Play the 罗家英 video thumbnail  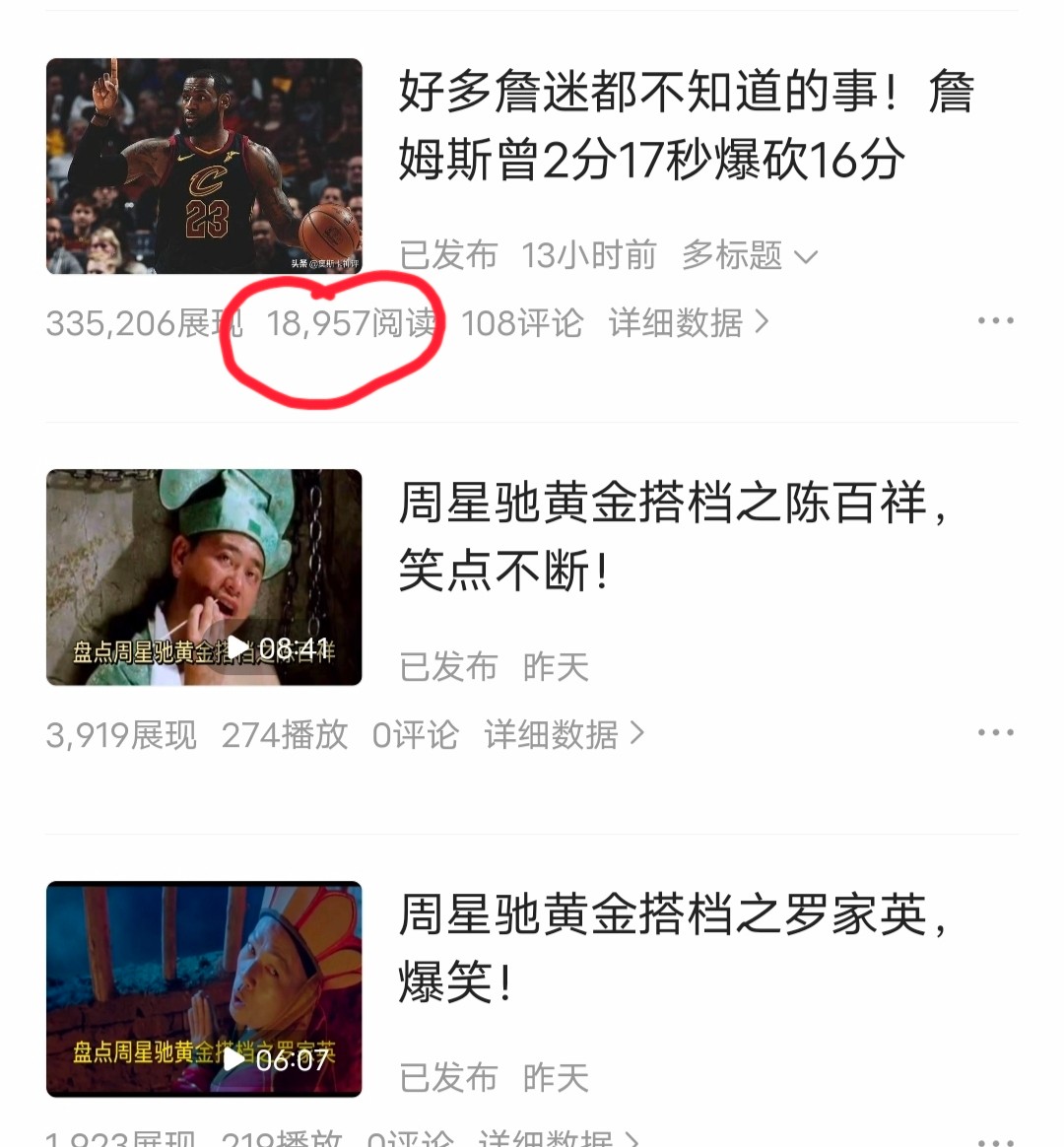(204, 989)
